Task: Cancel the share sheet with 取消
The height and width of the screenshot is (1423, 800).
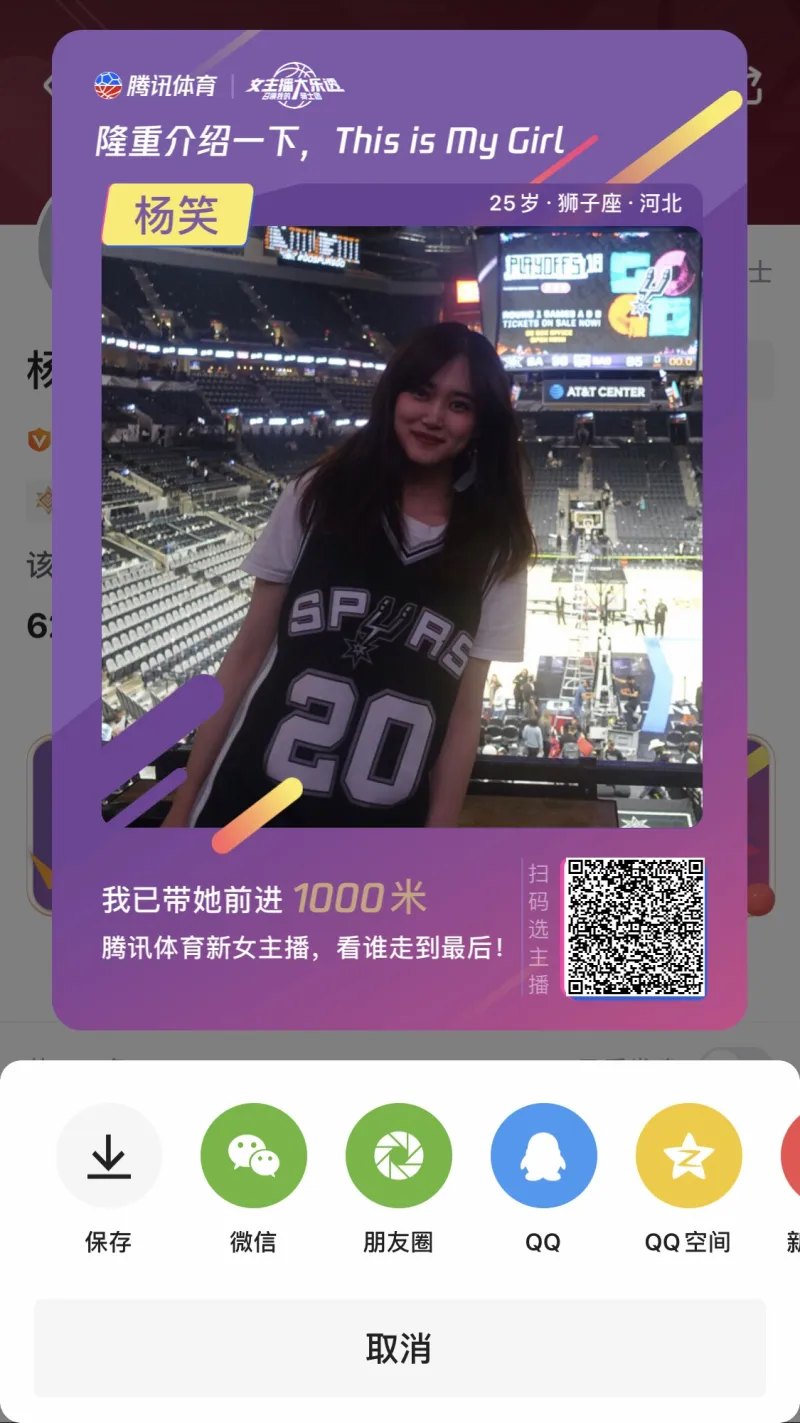Action: point(400,1348)
